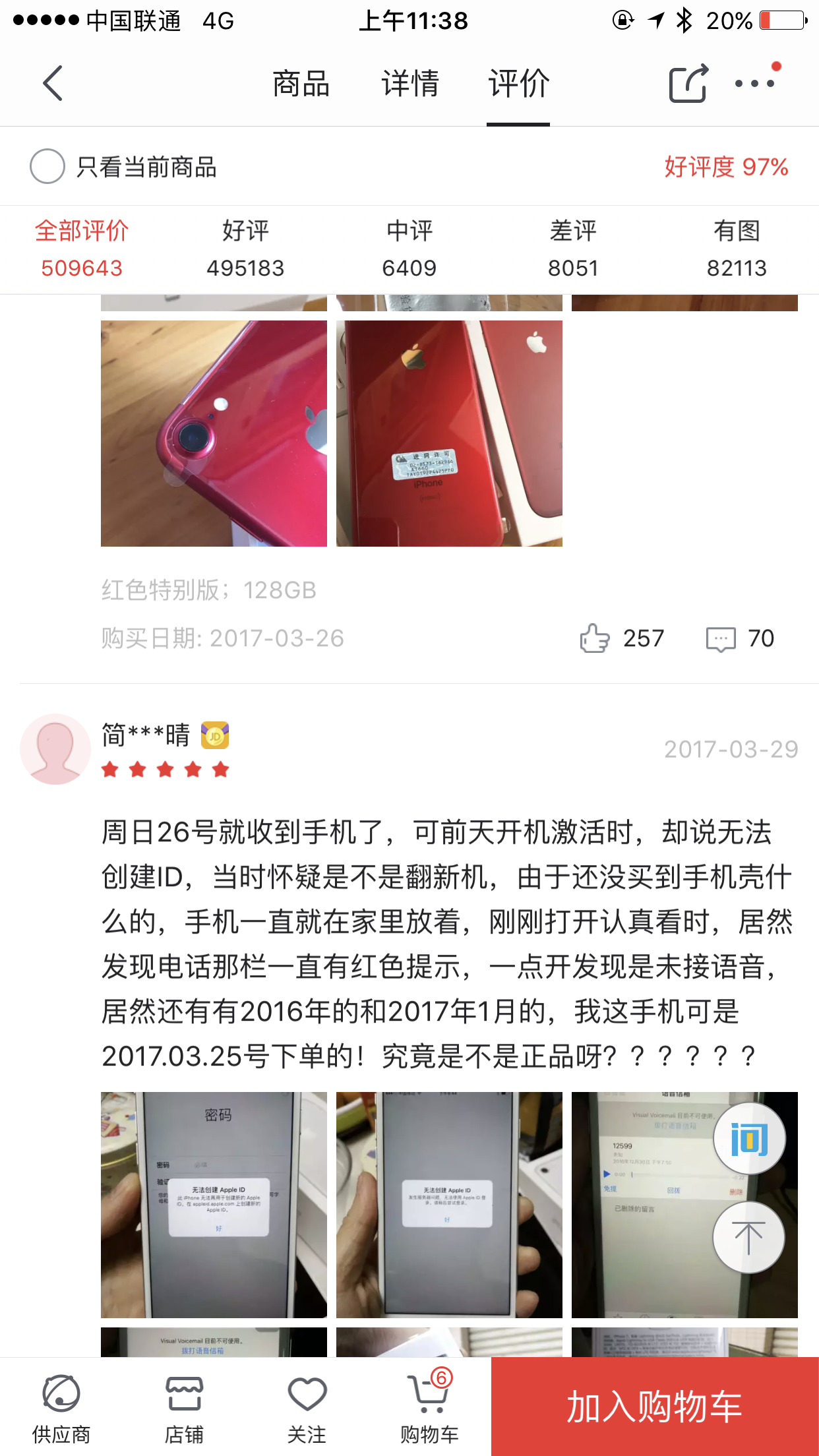Open the 问 ask floating button
This screenshot has height=1456, width=819.
point(749,1139)
